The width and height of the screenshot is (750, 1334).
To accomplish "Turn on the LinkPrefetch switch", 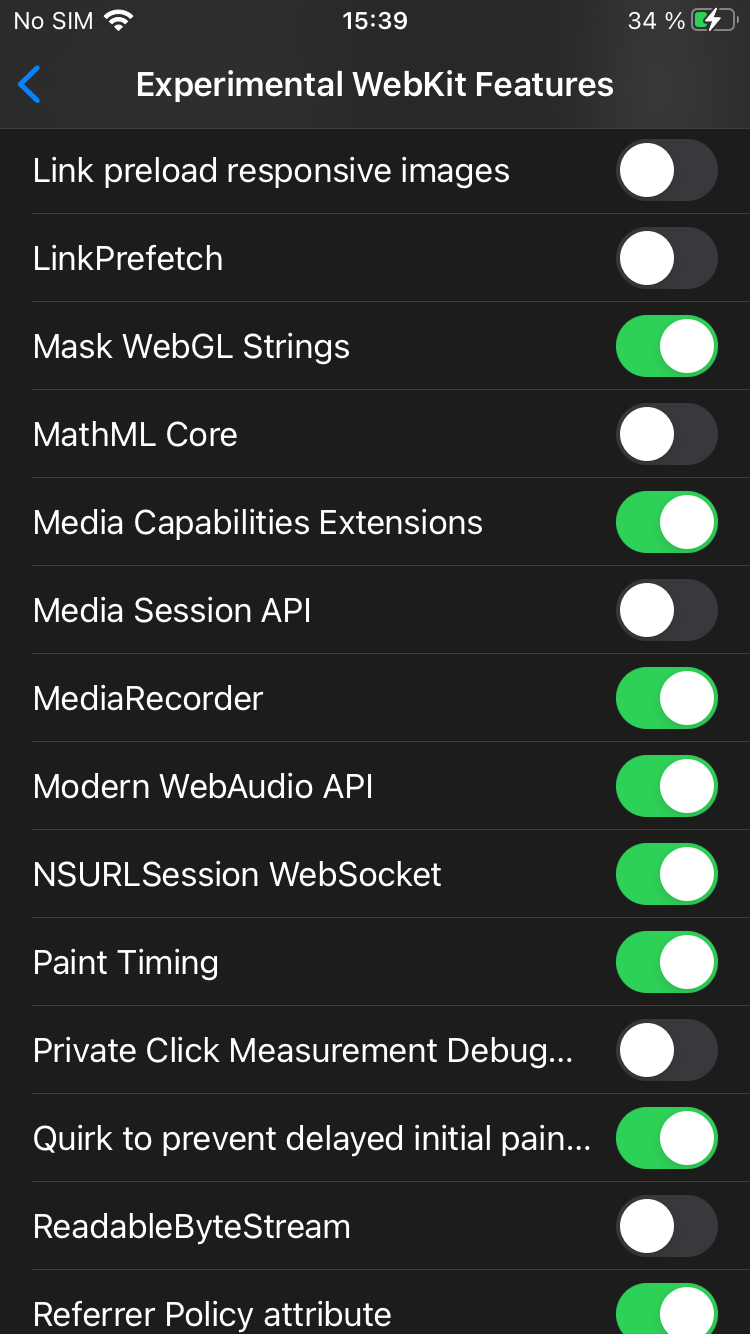I will pyautogui.click(x=666, y=259).
